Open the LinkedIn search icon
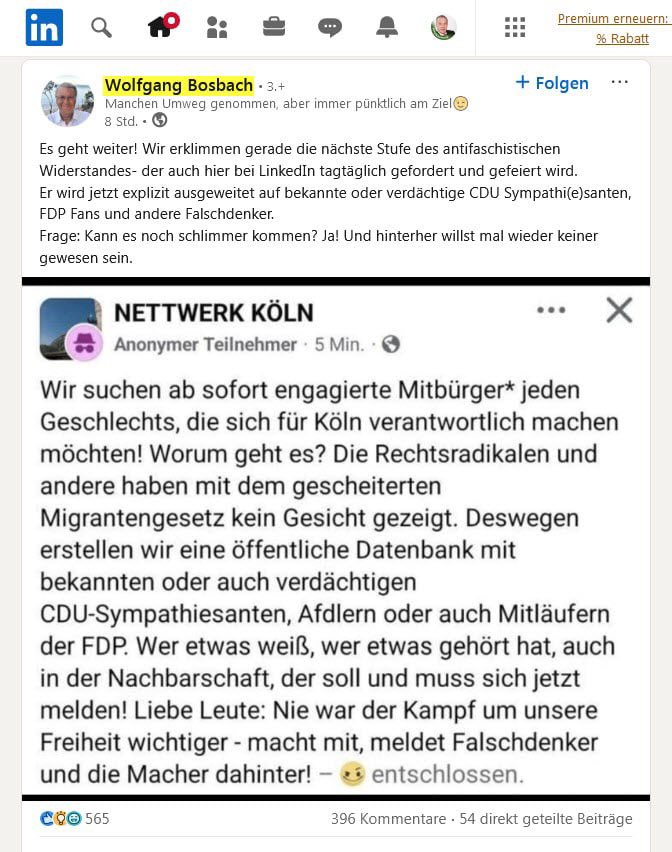 (x=101, y=27)
